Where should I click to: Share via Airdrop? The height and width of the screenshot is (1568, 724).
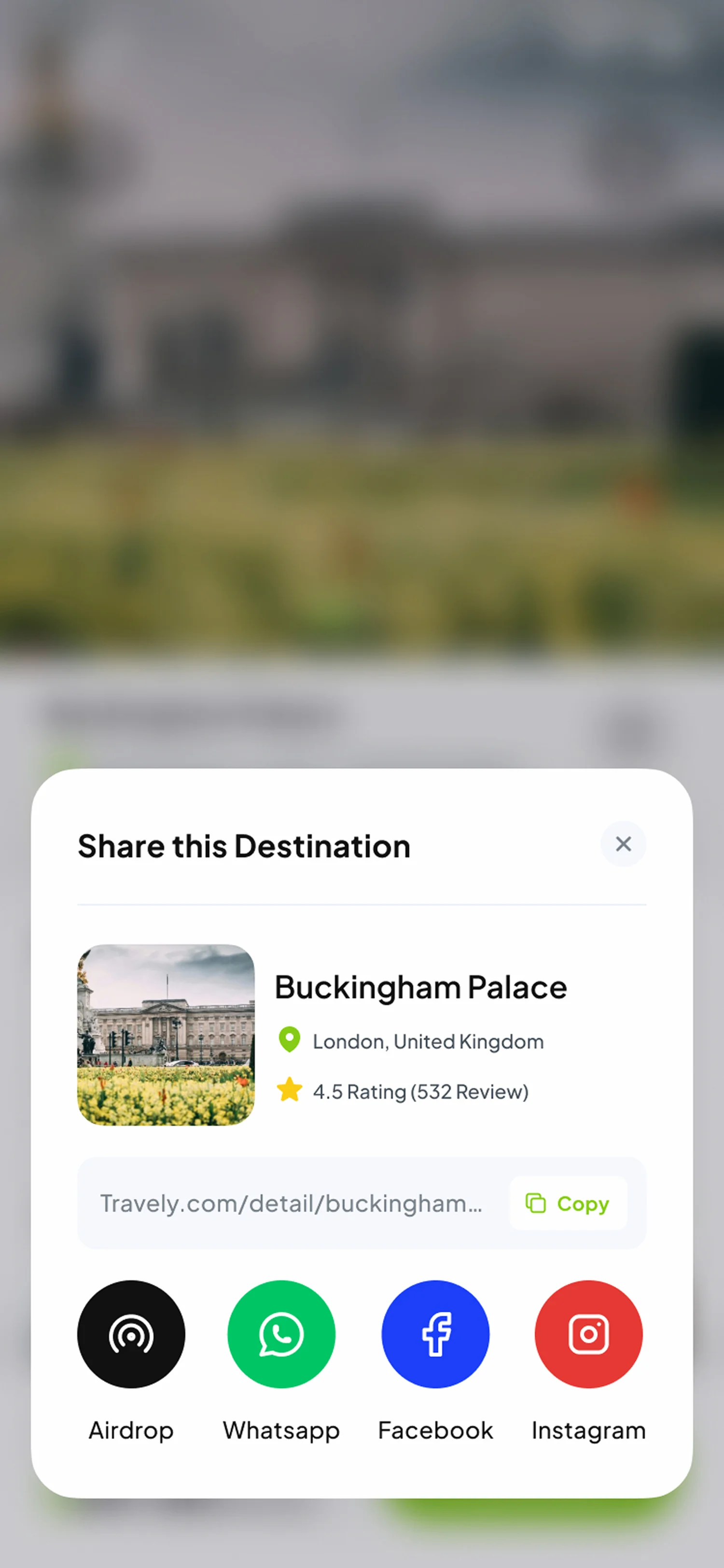coord(131,1334)
